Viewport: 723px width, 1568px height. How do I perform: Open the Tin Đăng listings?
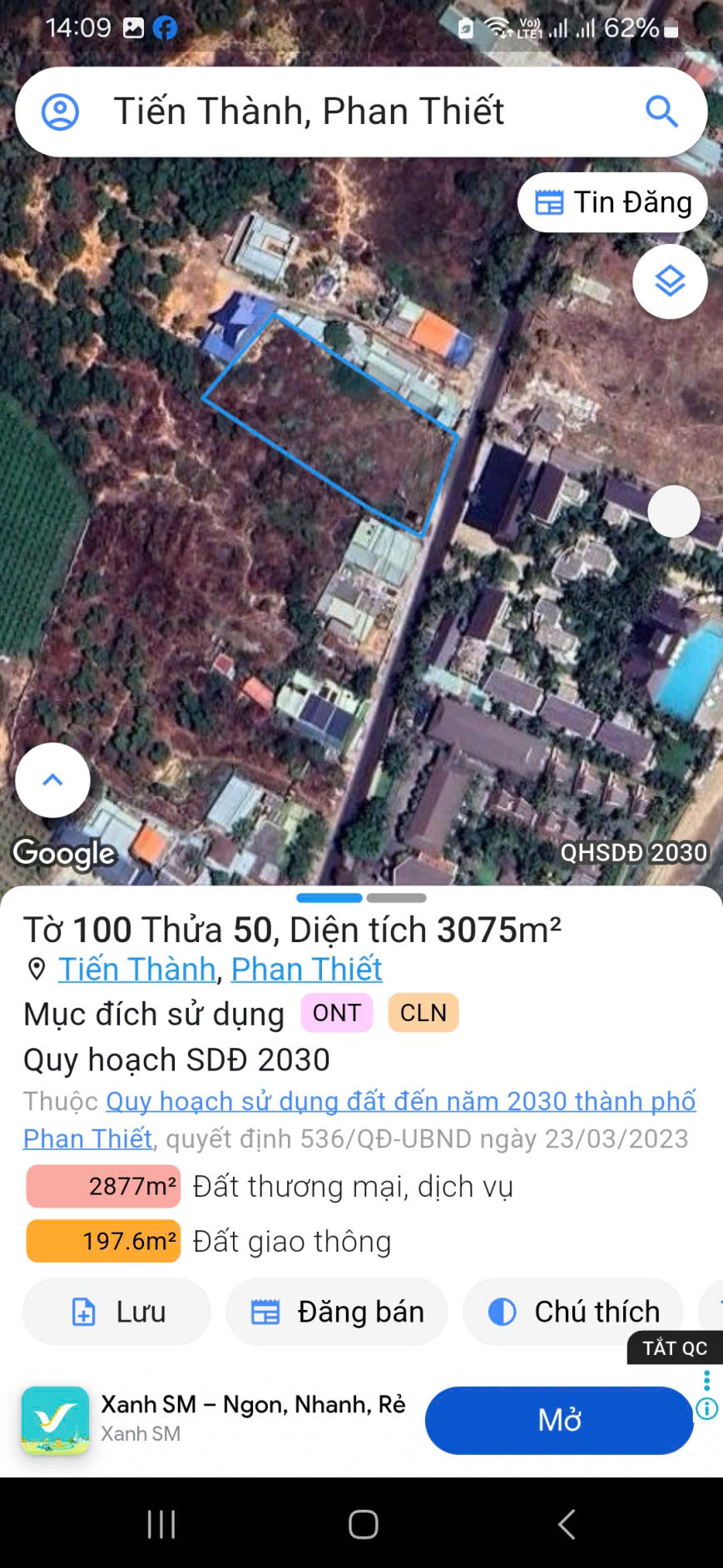pos(612,202)
